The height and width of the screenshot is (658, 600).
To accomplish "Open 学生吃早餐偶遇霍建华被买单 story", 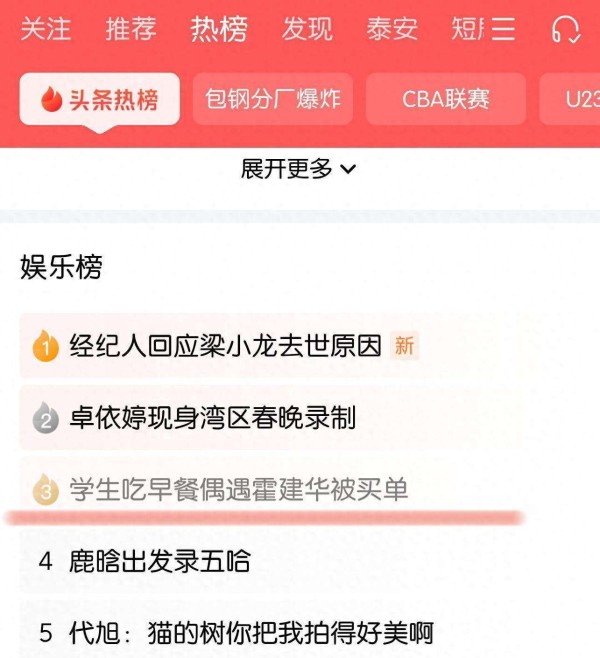I will [x=238, y=489].
